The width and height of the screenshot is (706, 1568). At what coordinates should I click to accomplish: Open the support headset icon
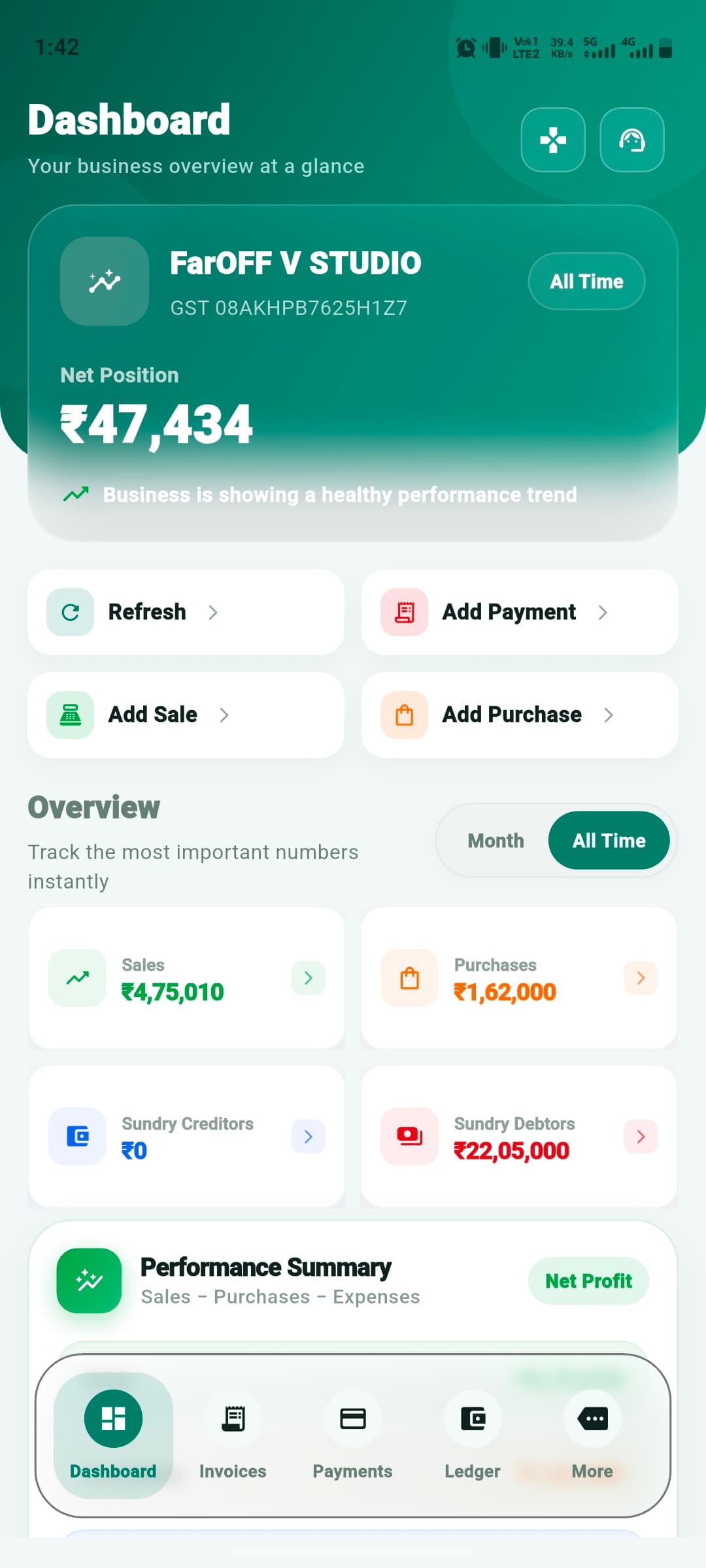click(632, 140)
